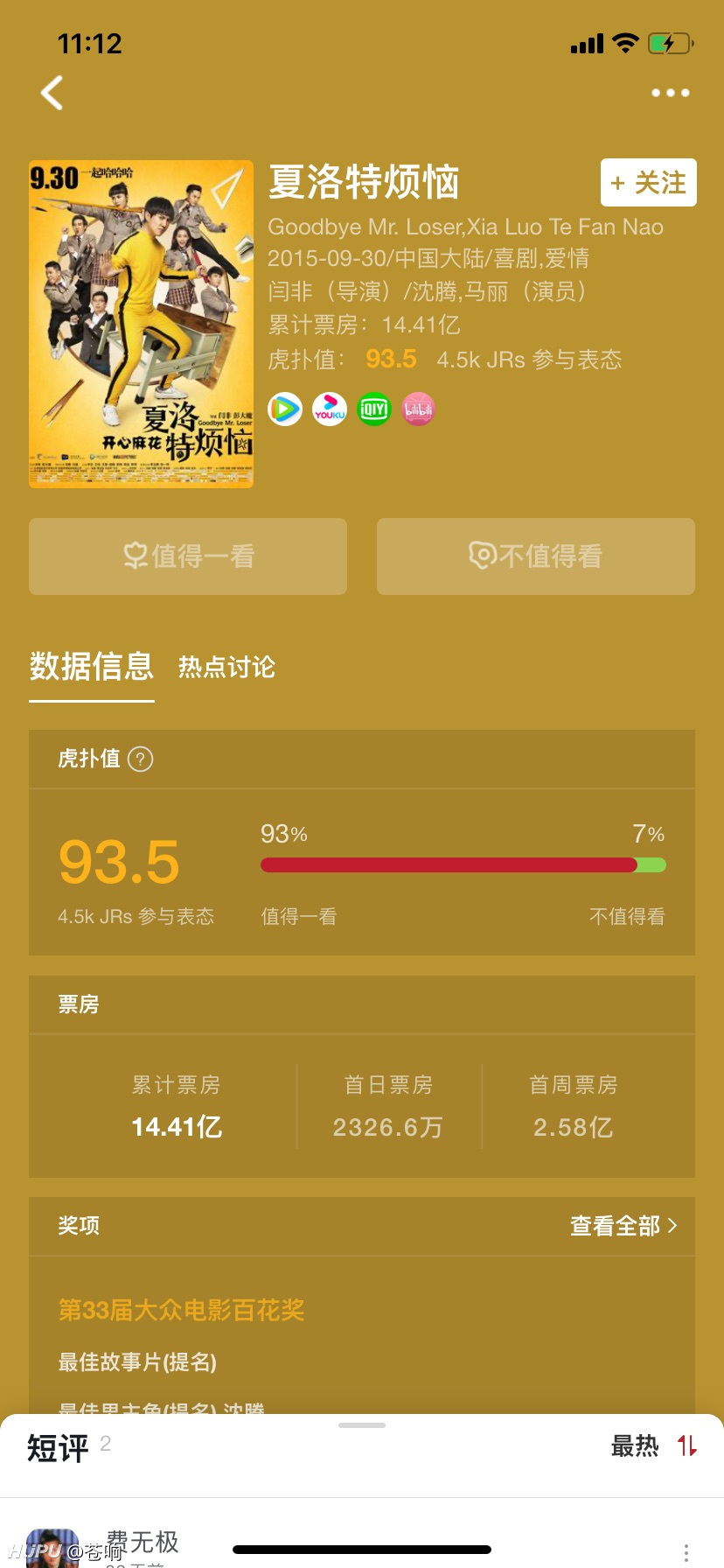Image resolution: width=724 pixels, height=1568 pixels.
Task: Open the three-dot overflow menu
Action: [671, 93]
